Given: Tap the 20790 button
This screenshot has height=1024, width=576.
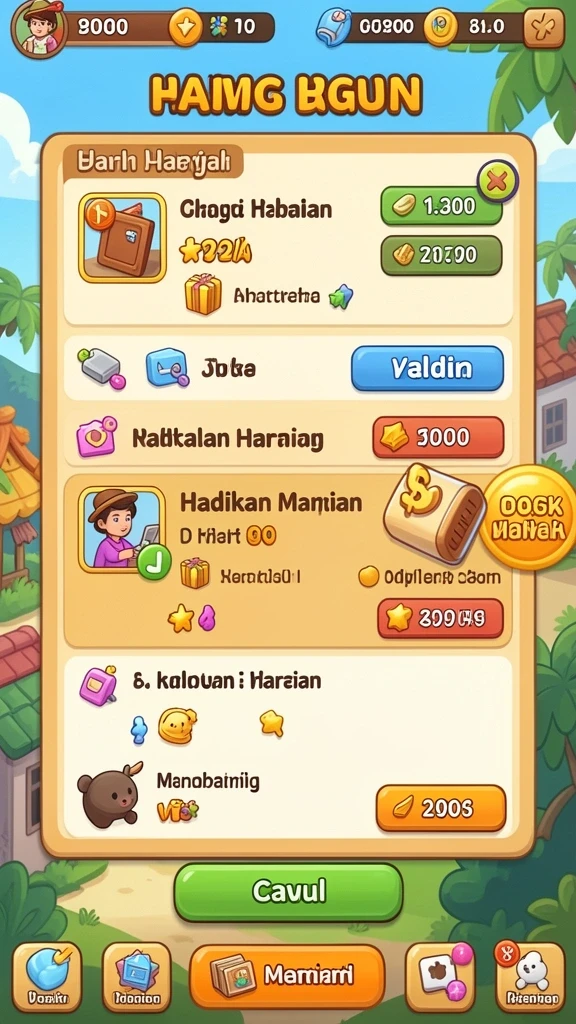Looking at the screenshot, I should coord(441,255).
